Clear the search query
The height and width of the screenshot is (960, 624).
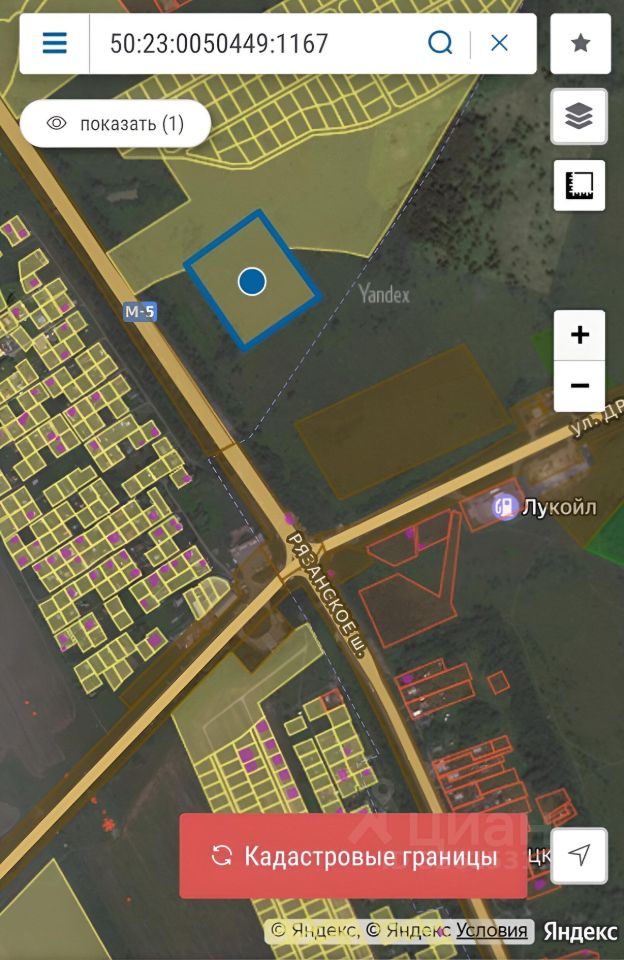(499, 43)
